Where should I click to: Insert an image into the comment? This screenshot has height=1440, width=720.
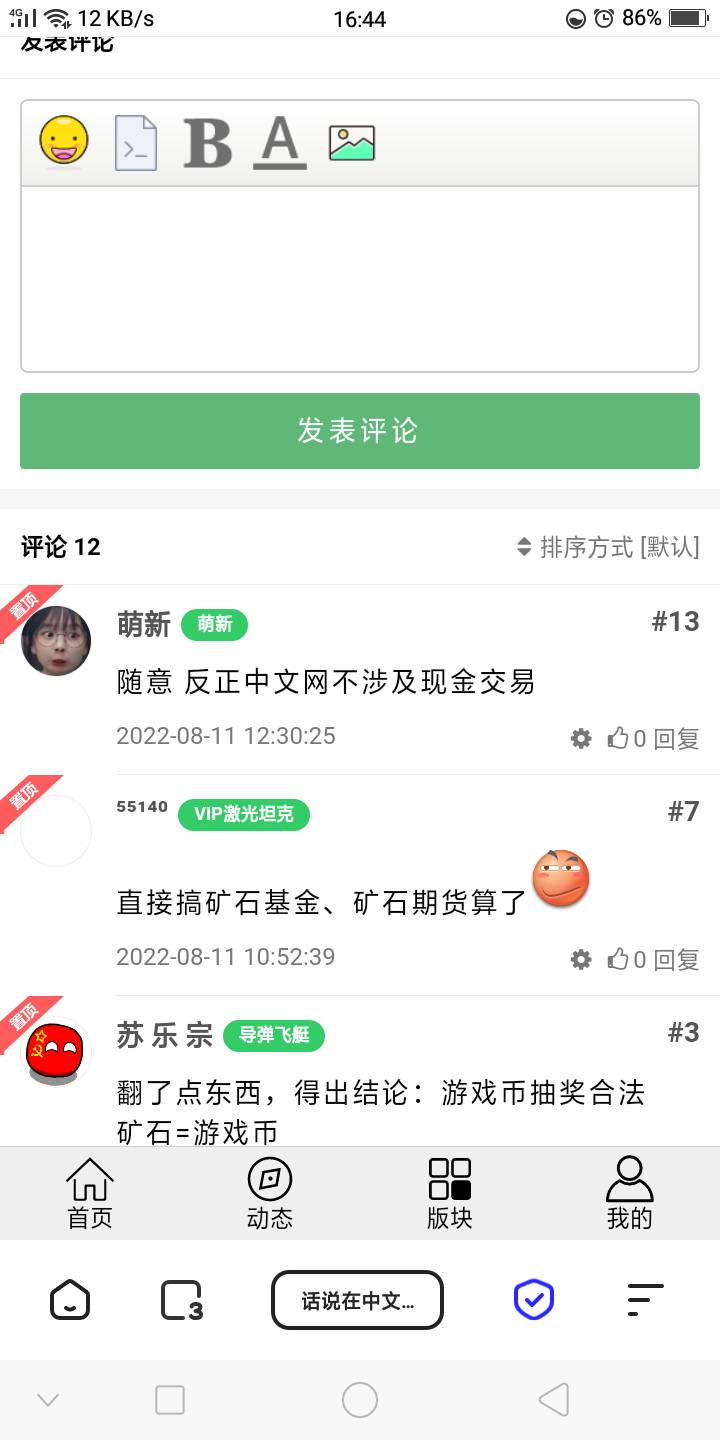pyautogui.click(x=352, y=143)
